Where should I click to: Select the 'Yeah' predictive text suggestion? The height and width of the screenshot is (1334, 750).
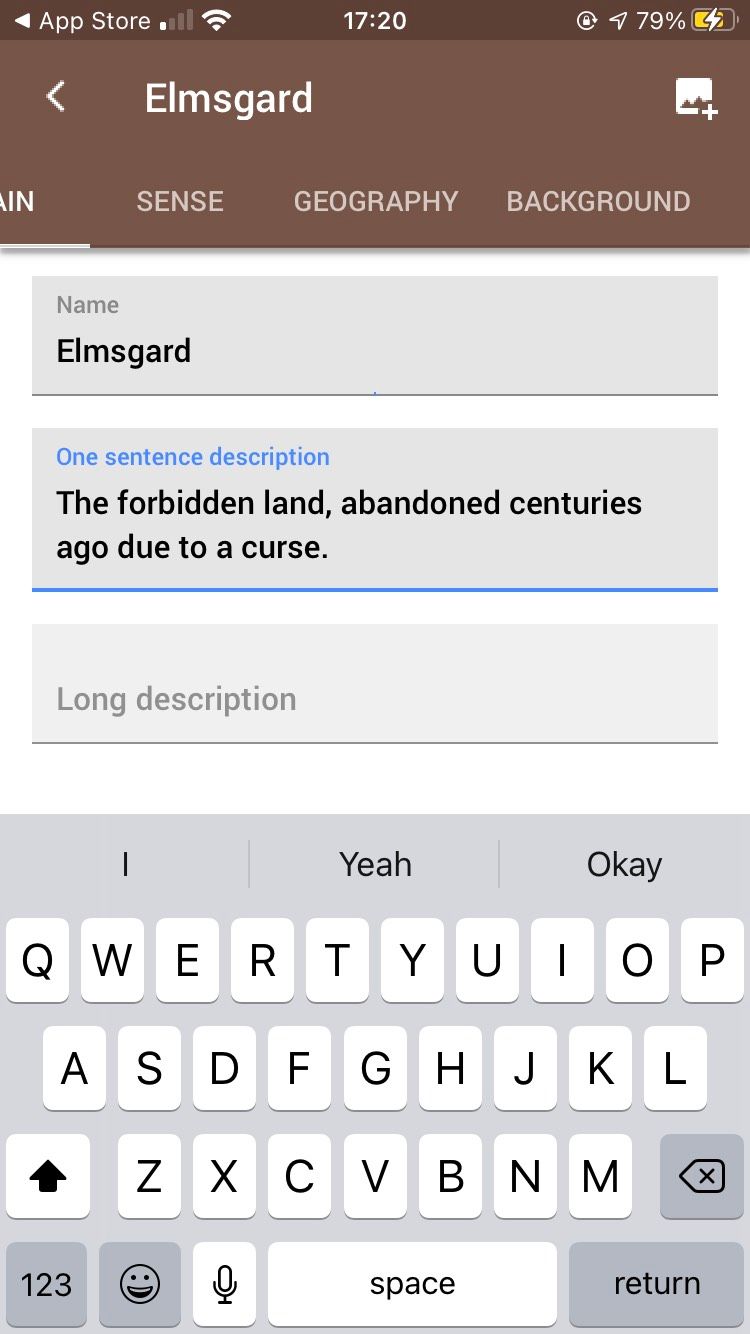[375, 863]
